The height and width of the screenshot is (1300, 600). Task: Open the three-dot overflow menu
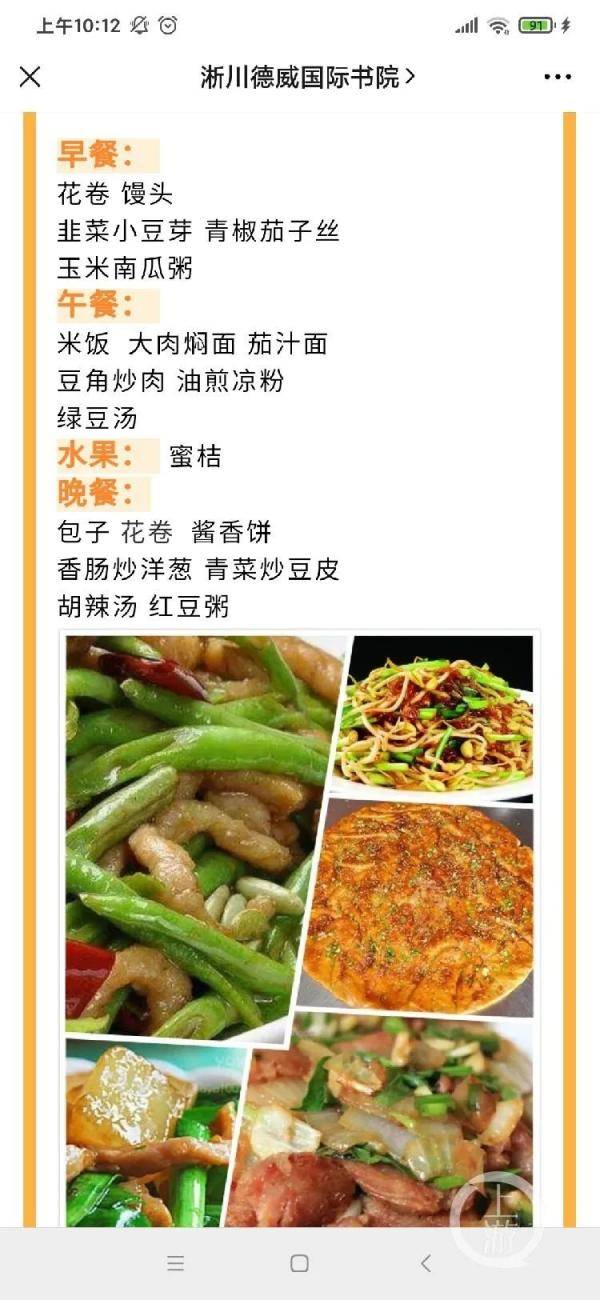coord(557,77)
